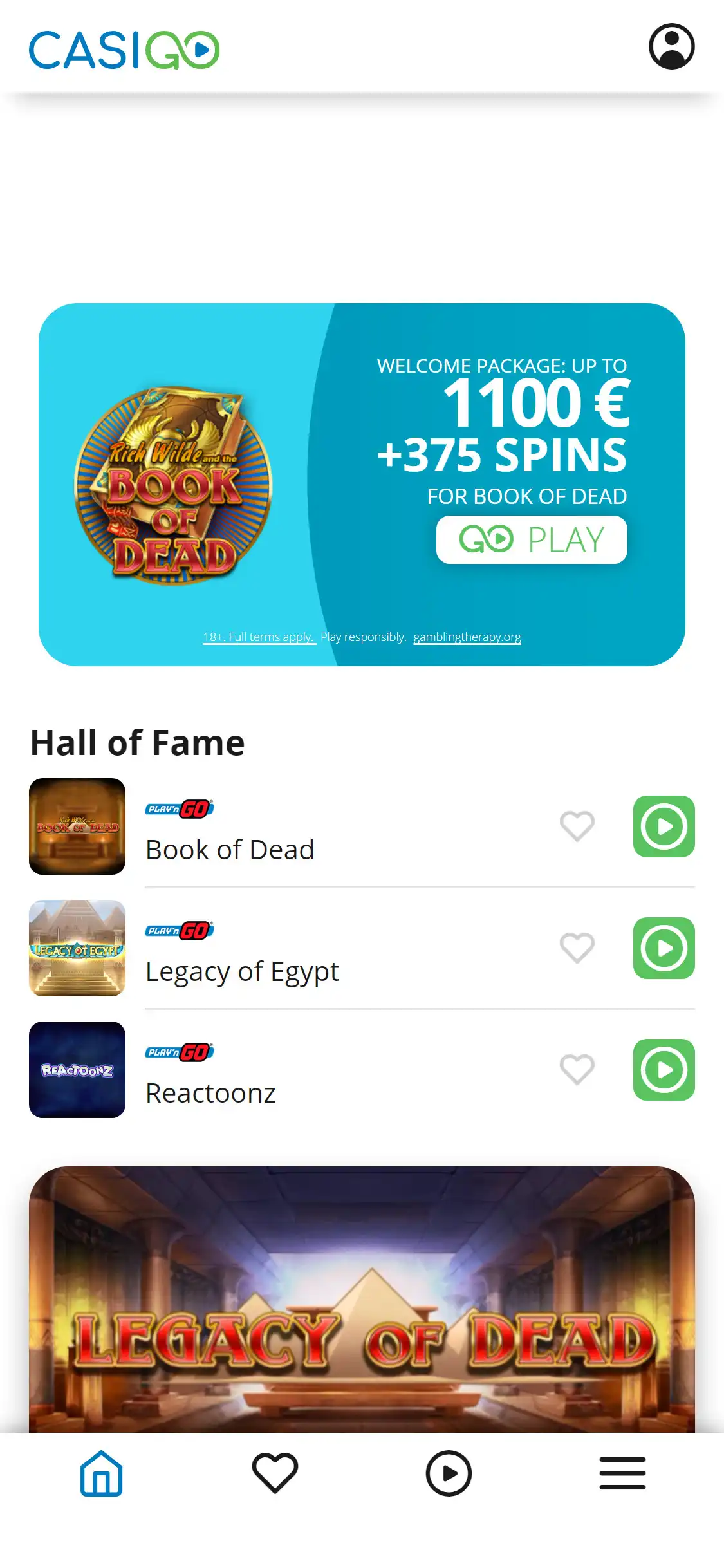The image size is (724, 1568).
Task: Open the Book of Dead thumbnail
Action: coord(77,826)
